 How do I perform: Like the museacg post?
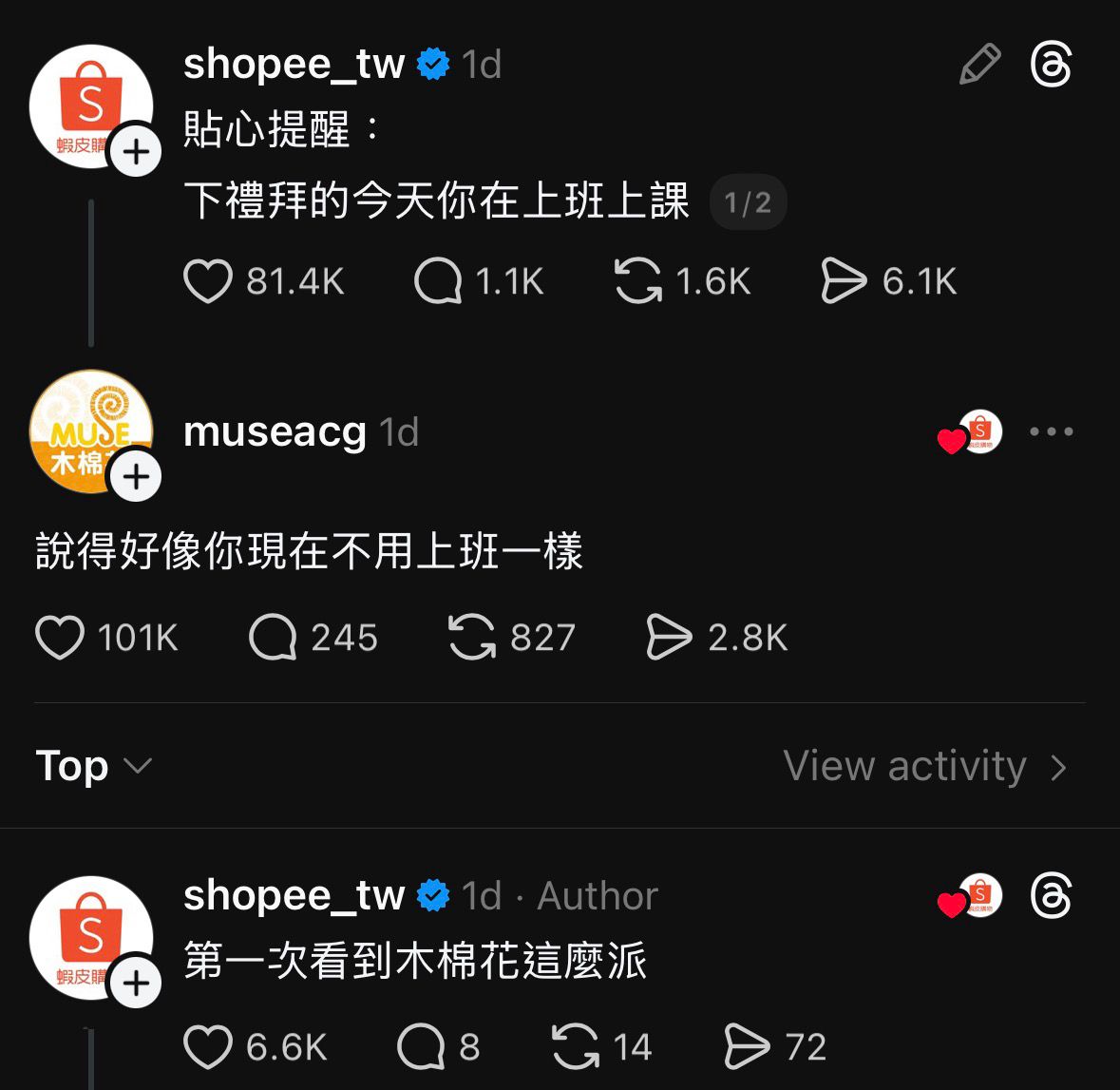click(60, 638)
